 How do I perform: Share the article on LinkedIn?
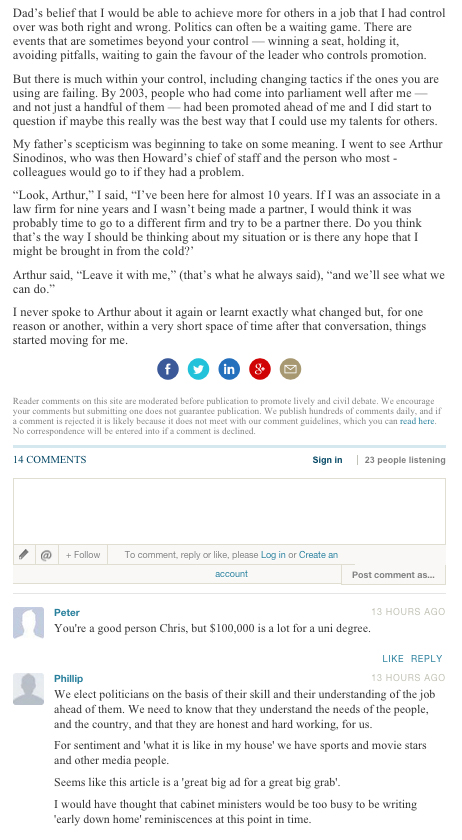(x=229, y=369)
